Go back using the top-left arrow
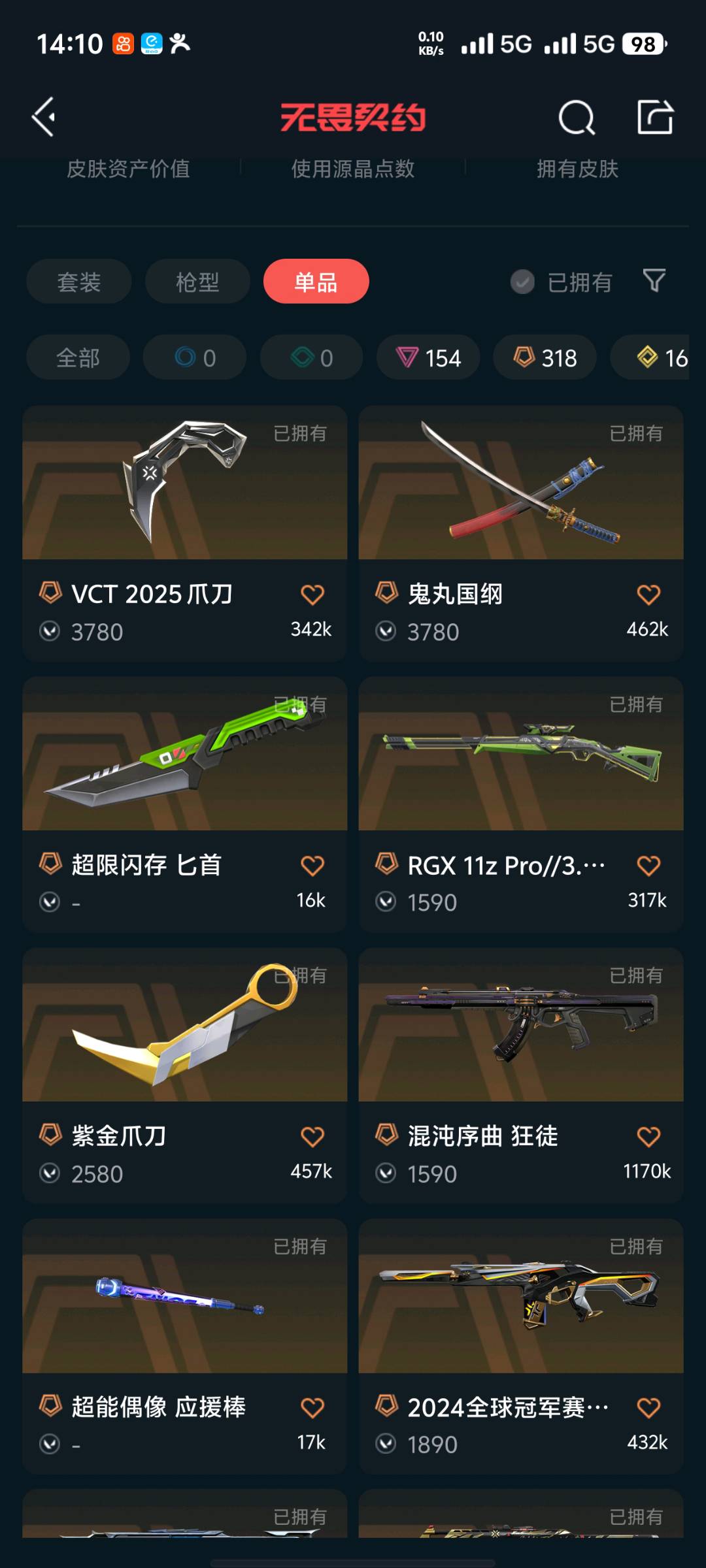The height and width of the screenshot is (1568, 706). (x=44, y=118)
